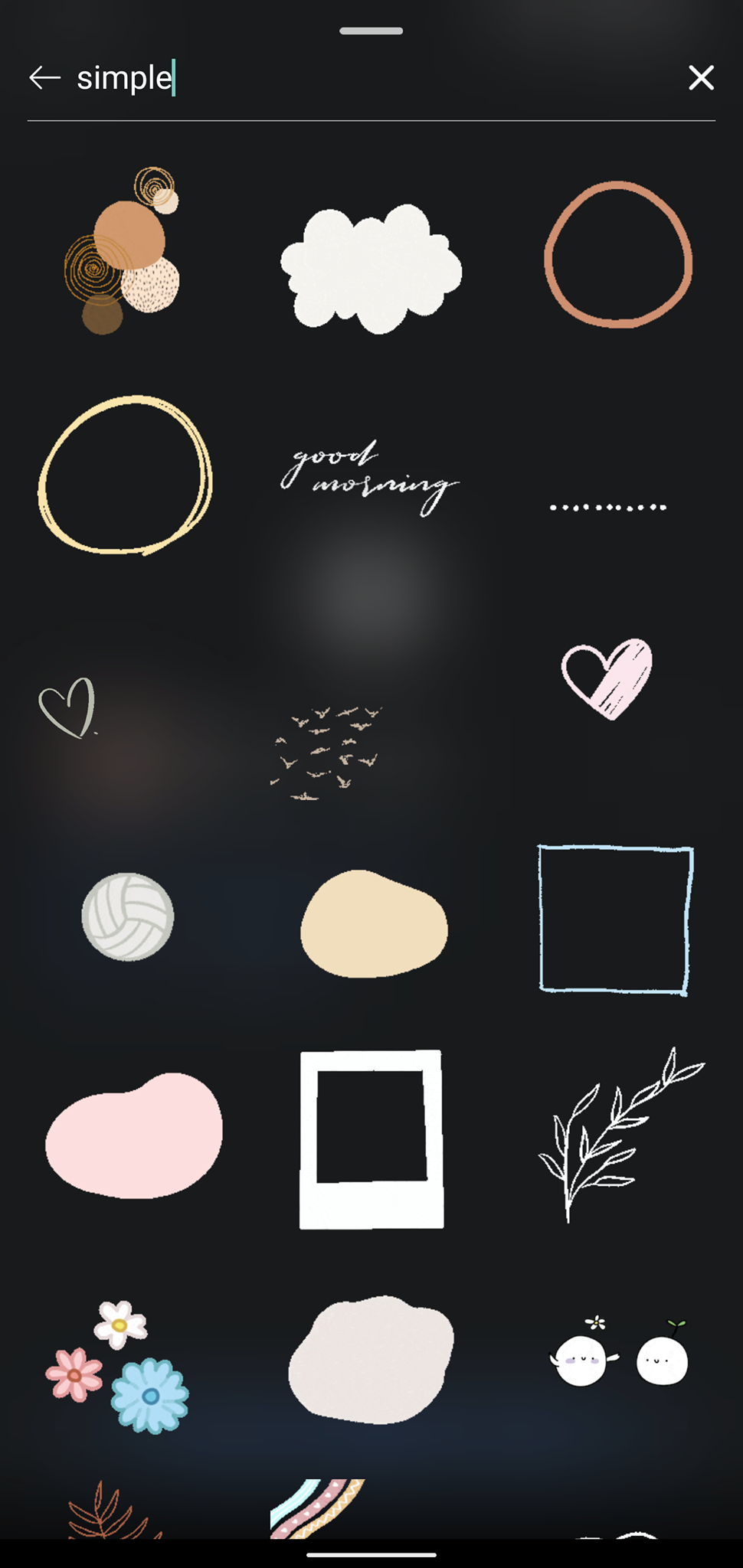The width and height of the screenshot is (743, 1568).
Task: Select the white cloud sticker
Action: [371, 268]
